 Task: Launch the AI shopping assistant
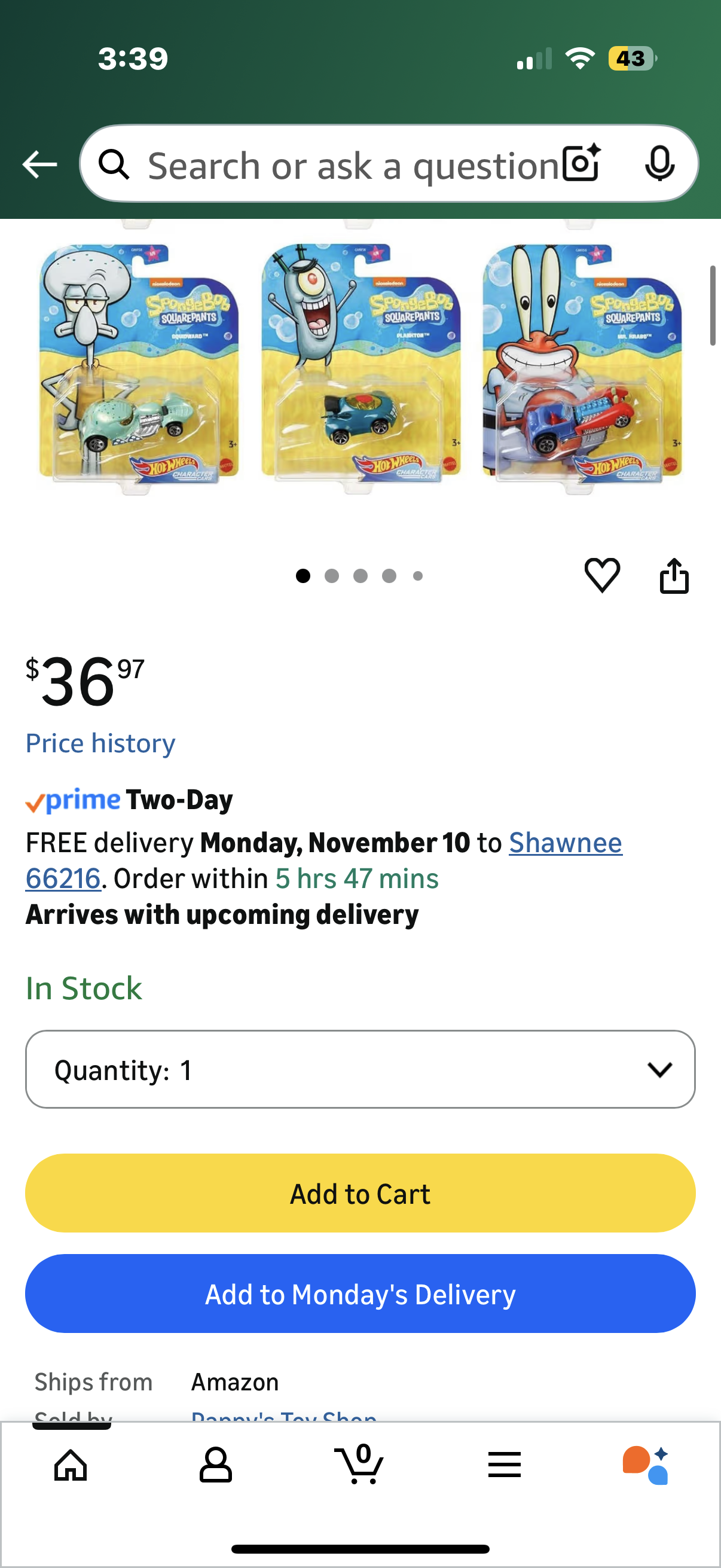(646, 1465)
